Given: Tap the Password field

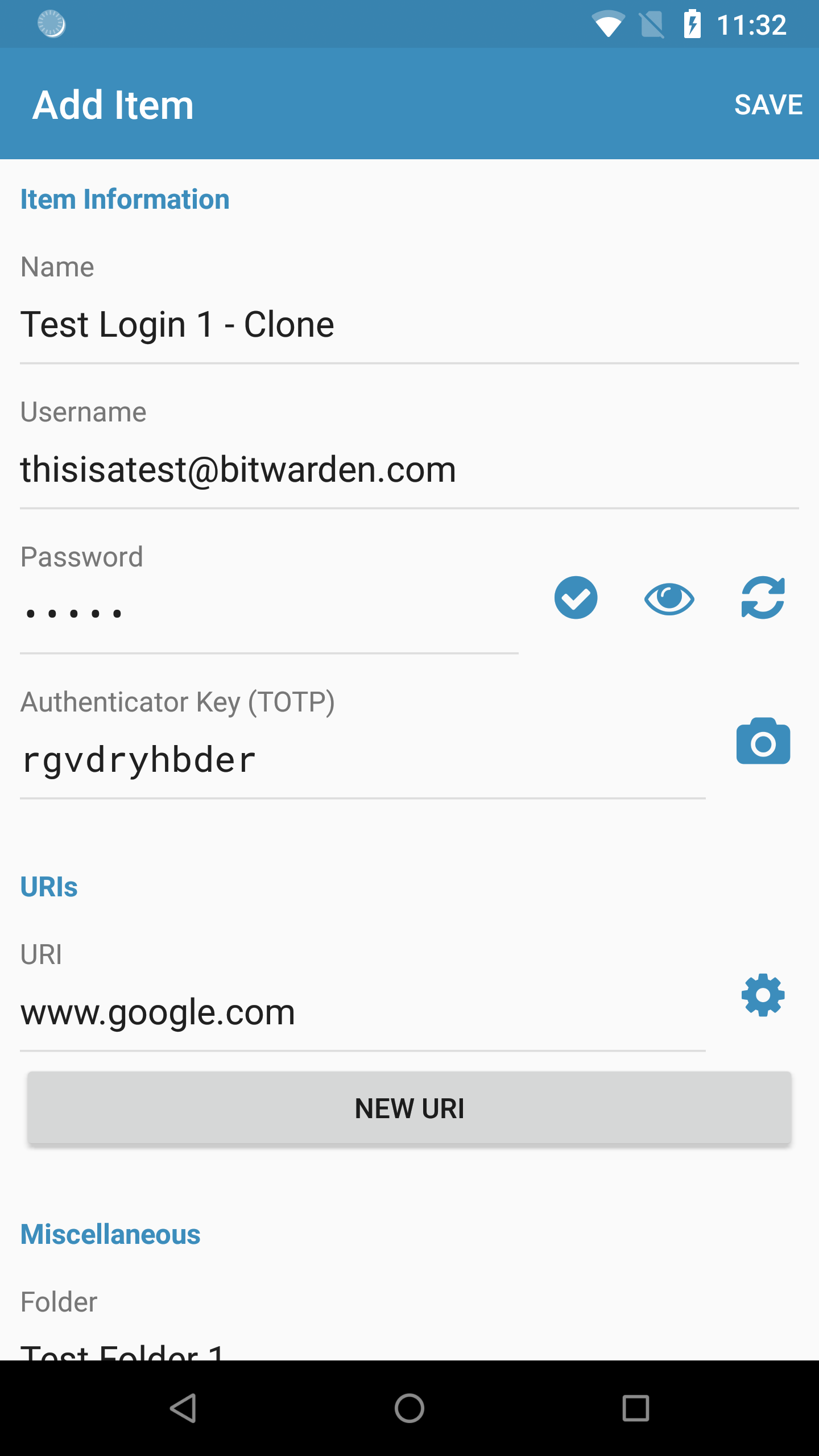Looking at the screenshot, I should tap(269, 615).
